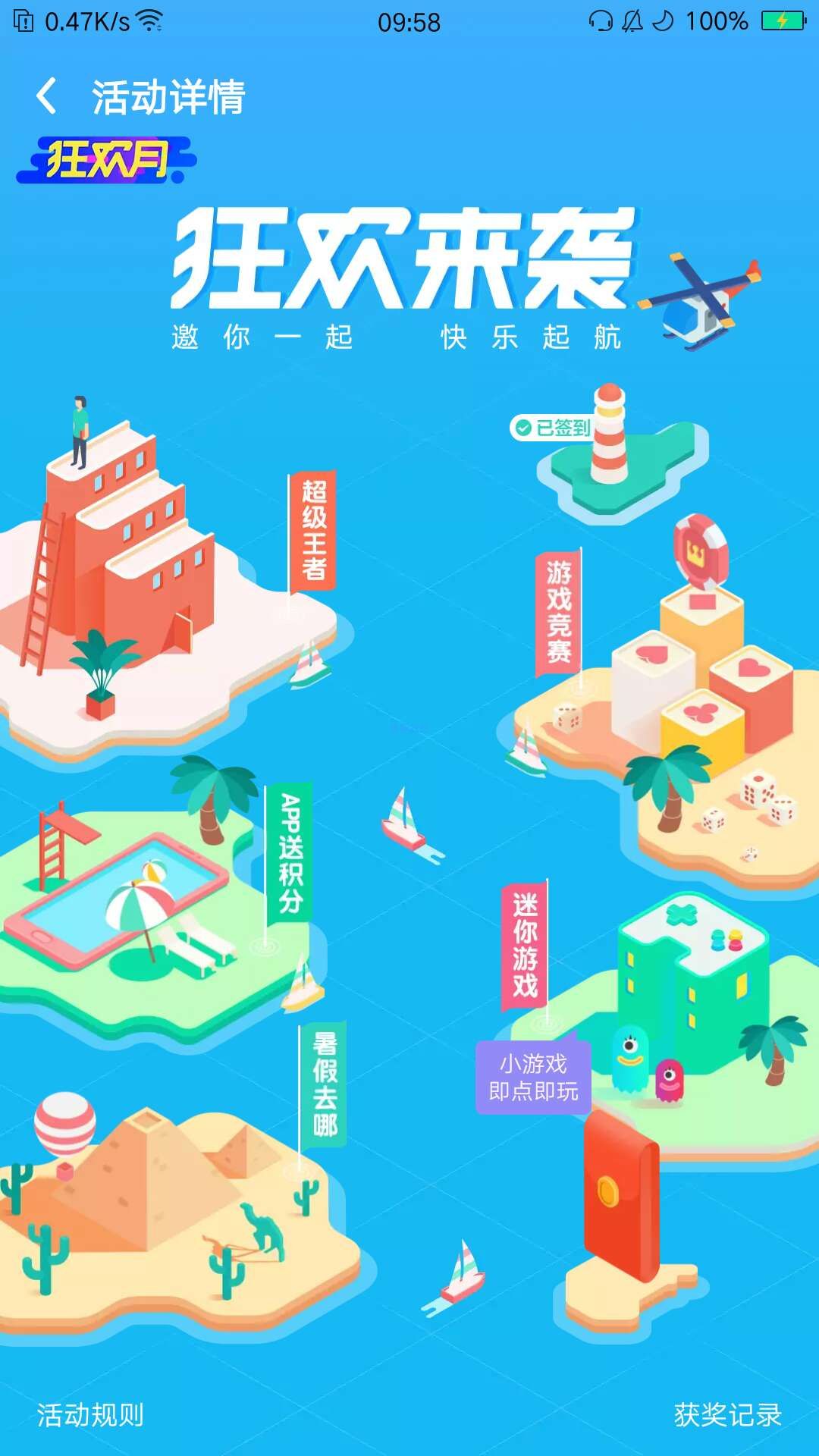Go back from the 活动详情 page
This screenshot has height=1456, width=819.
(47, 97)
